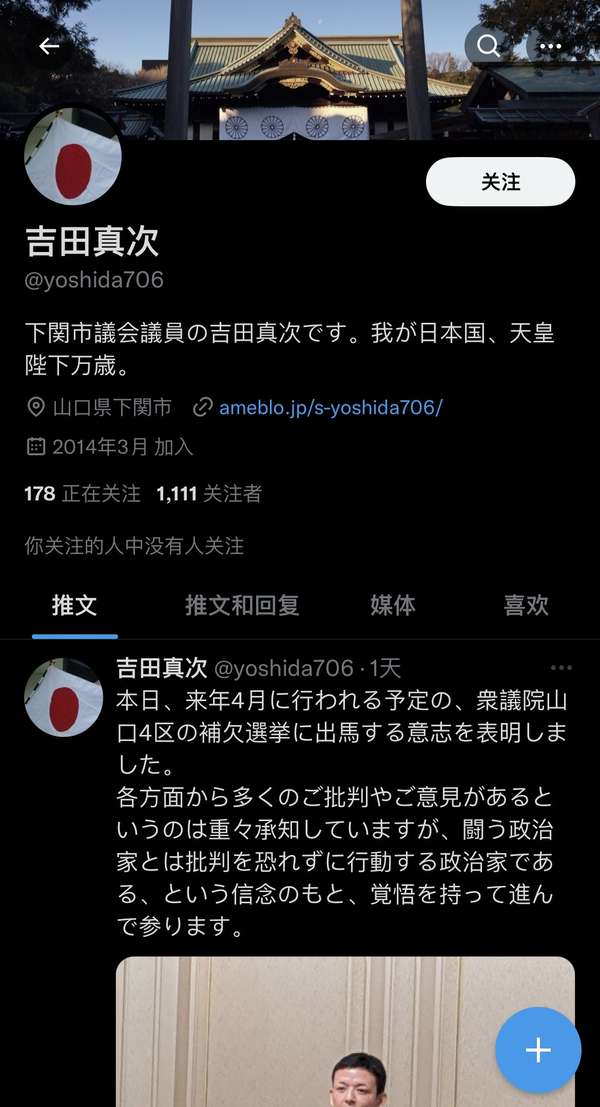Open the profile overflow menu
Viewport: 600px width, 1107px height.
tap(550, 47)
